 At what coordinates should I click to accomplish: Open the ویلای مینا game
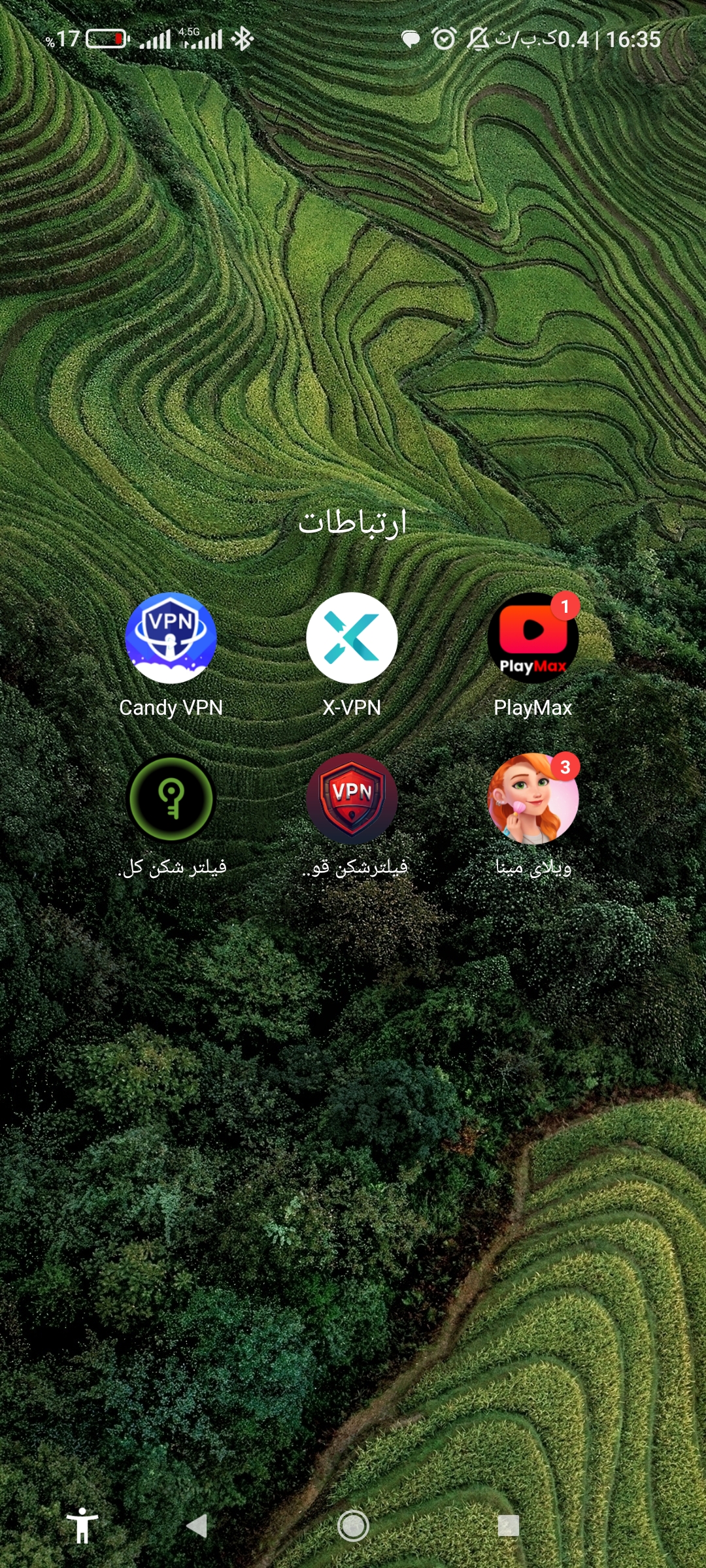(533, 798)
